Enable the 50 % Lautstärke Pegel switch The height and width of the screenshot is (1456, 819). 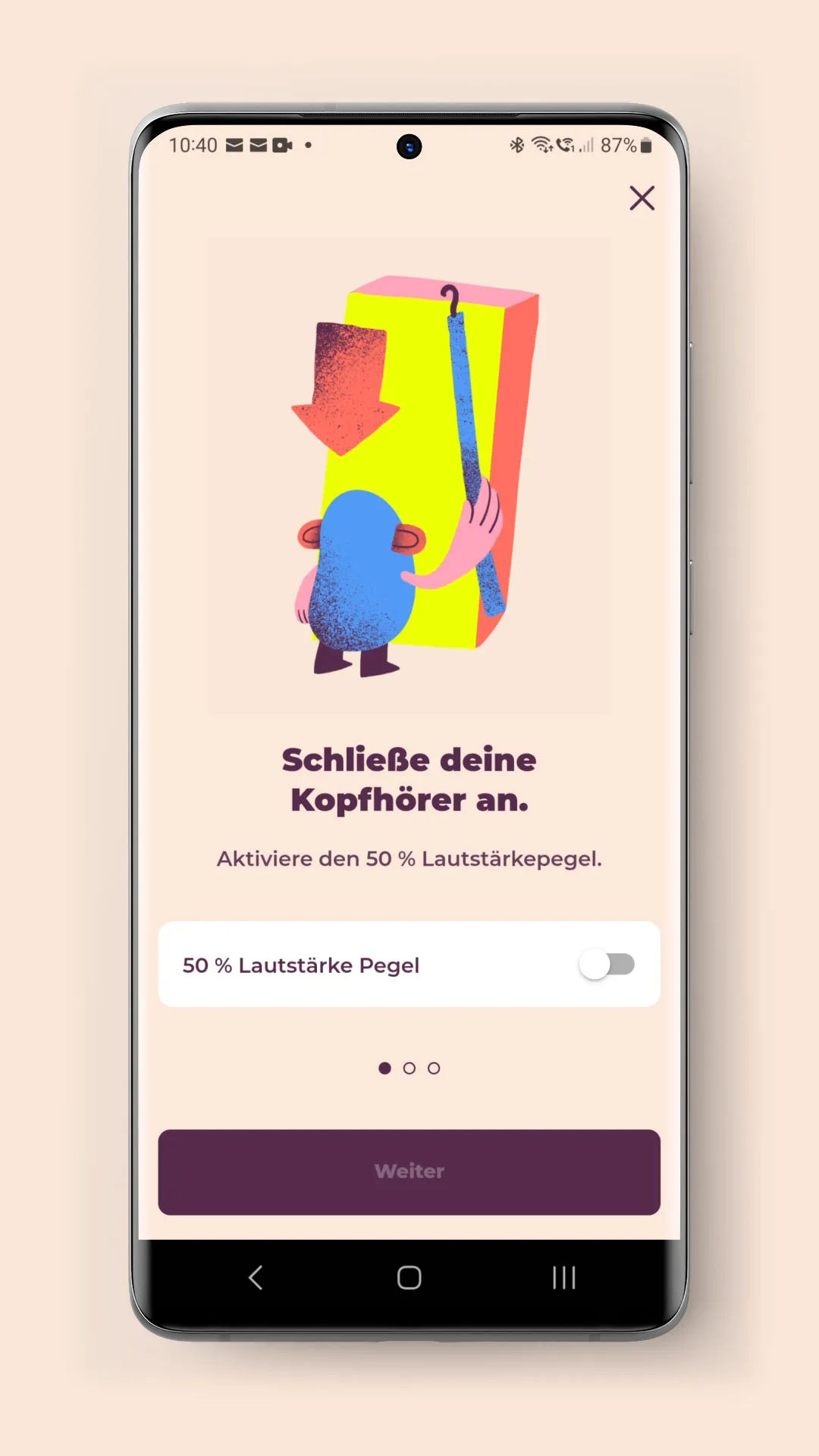[607, 965]
